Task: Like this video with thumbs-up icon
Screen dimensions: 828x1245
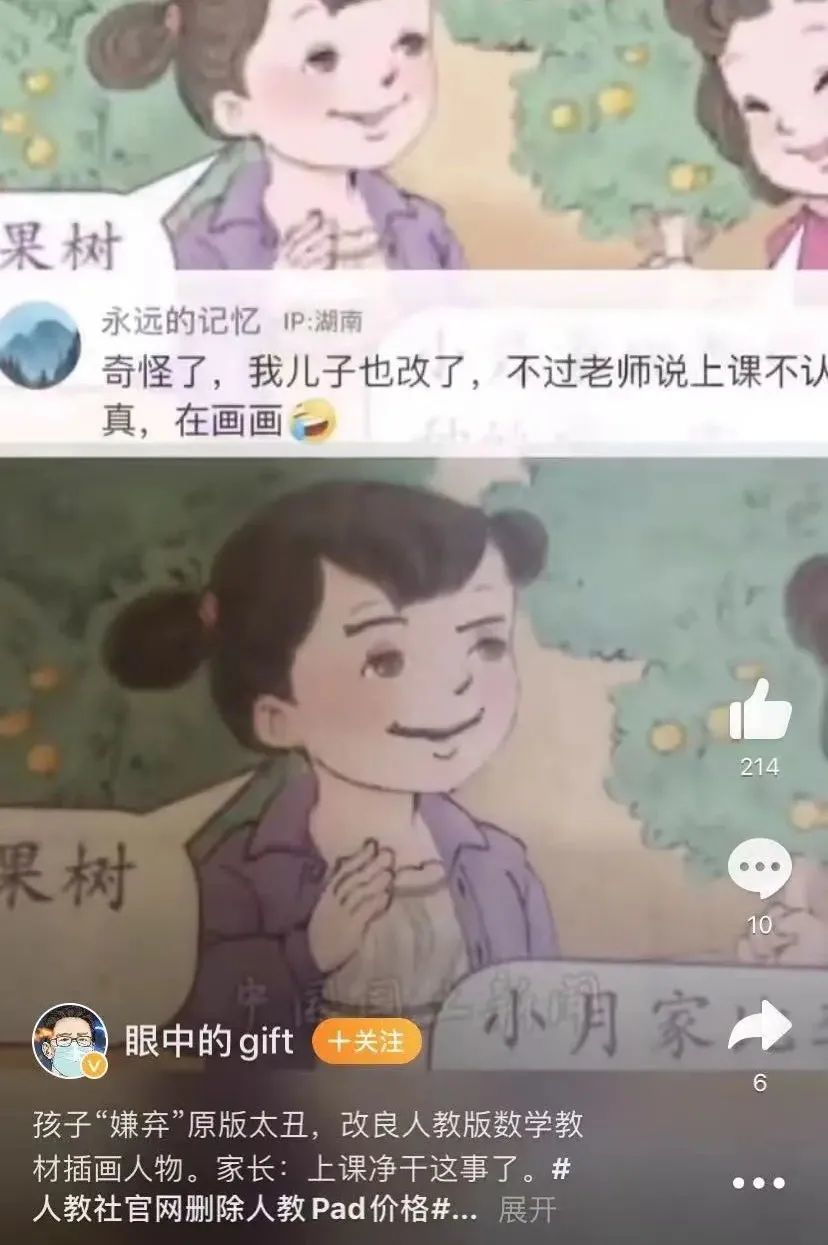Action: click(x=760, y=711)
